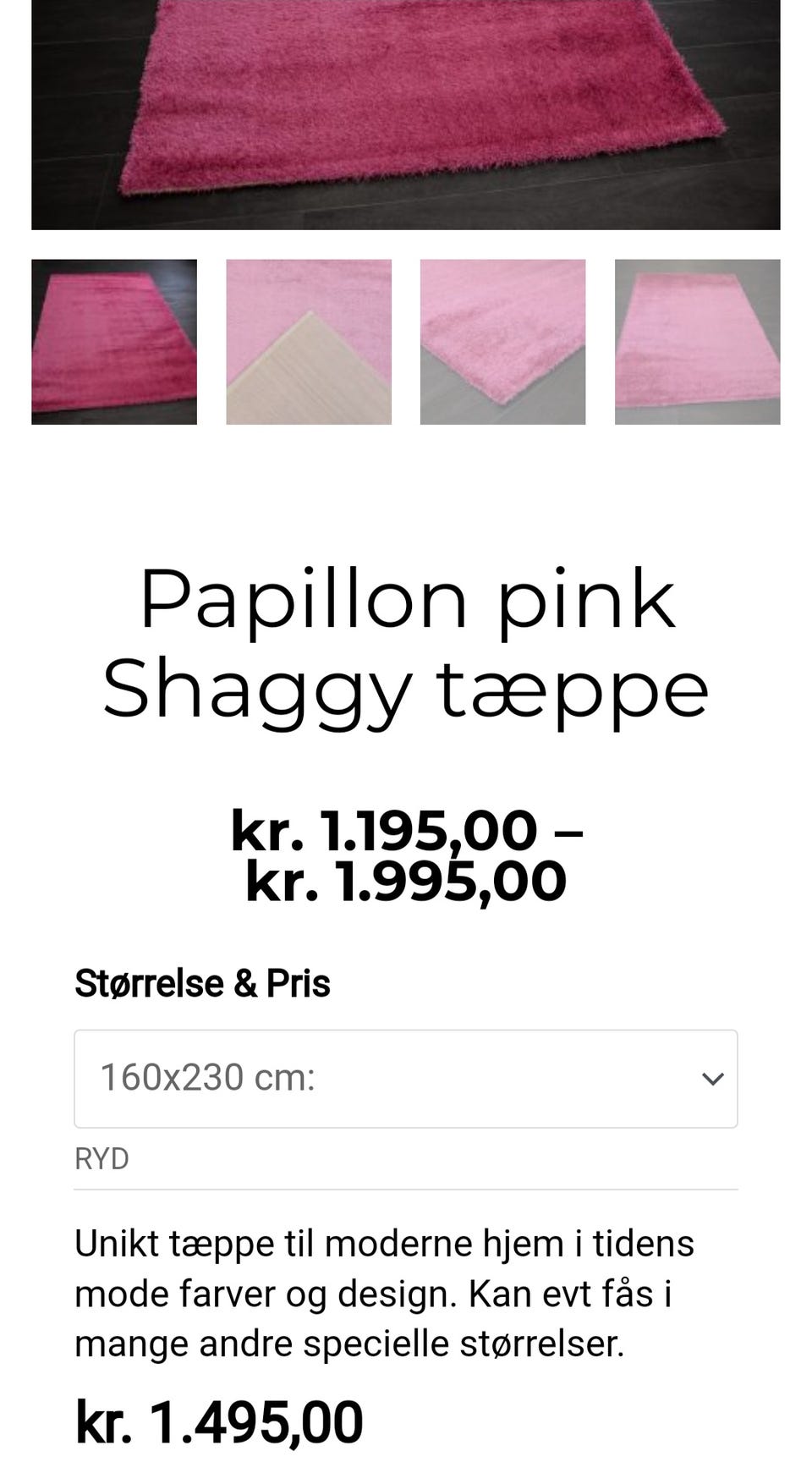View the thumbnail showing the rug's backing

point(309,342)
